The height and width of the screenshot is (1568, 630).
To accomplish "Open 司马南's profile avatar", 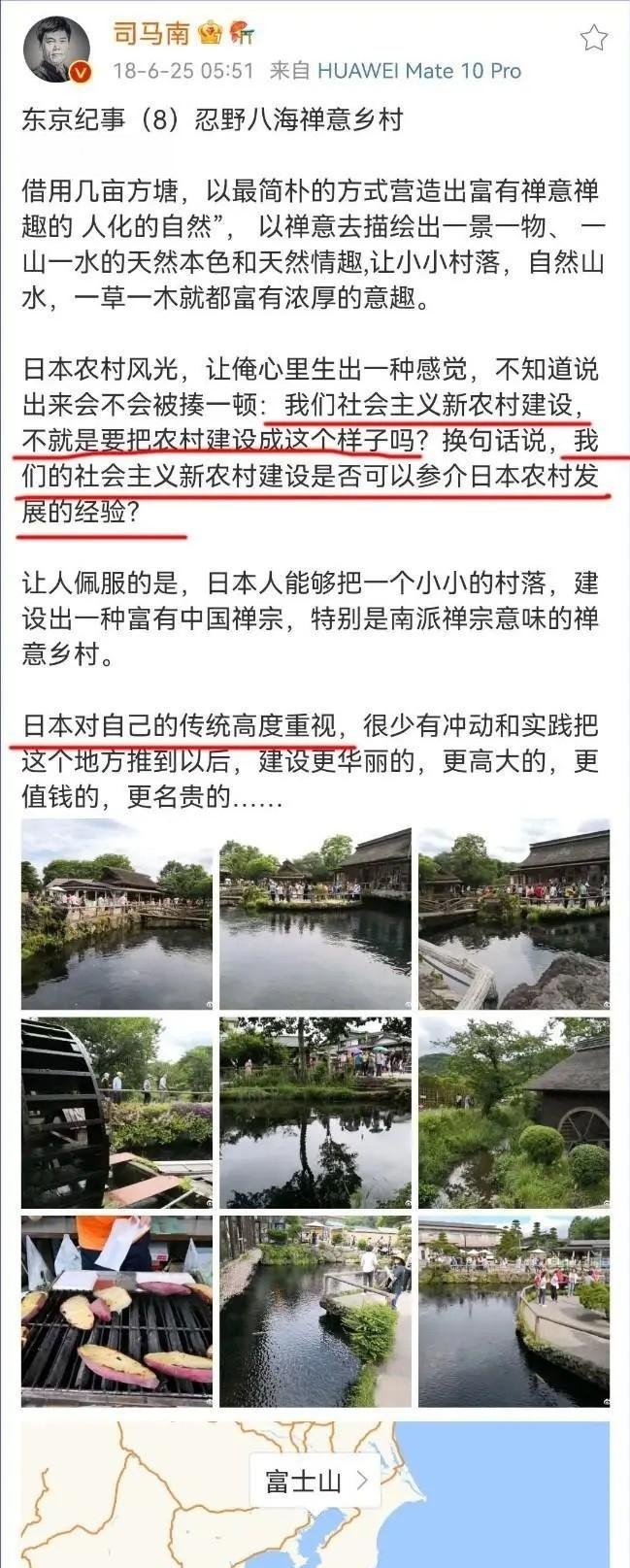I will point(56,50).
